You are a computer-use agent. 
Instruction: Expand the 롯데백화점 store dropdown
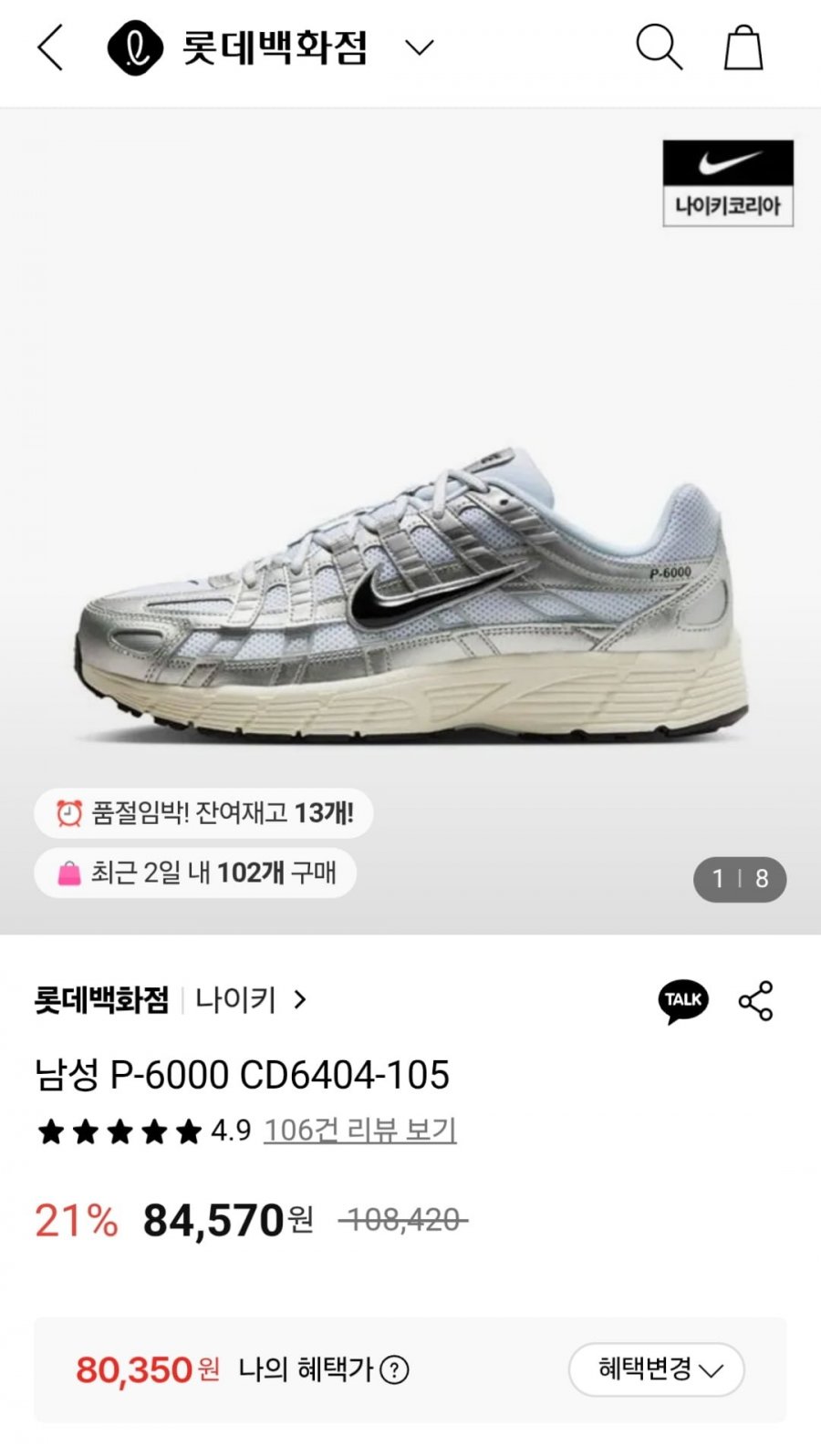point(419,47)
